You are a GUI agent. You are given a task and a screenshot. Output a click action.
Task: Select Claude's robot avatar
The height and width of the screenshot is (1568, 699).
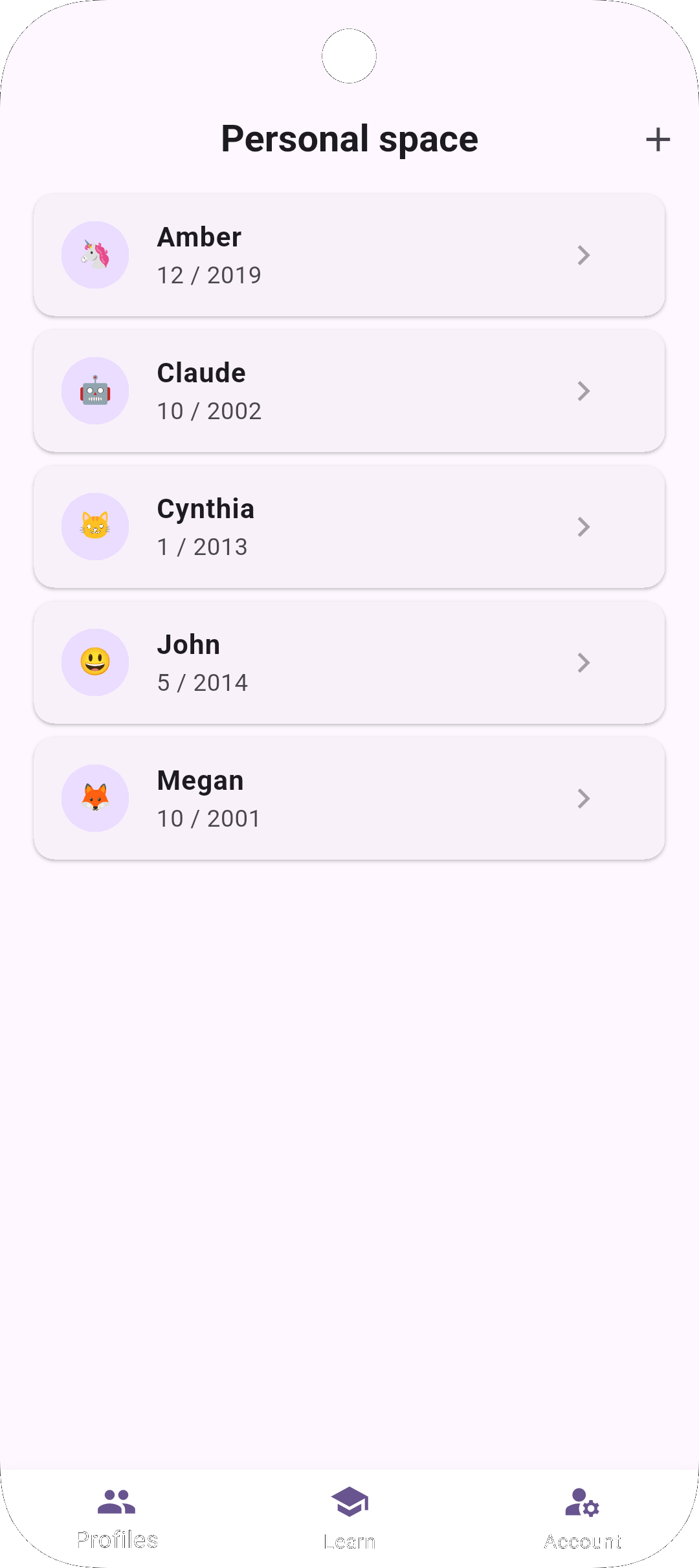[94, 391]
